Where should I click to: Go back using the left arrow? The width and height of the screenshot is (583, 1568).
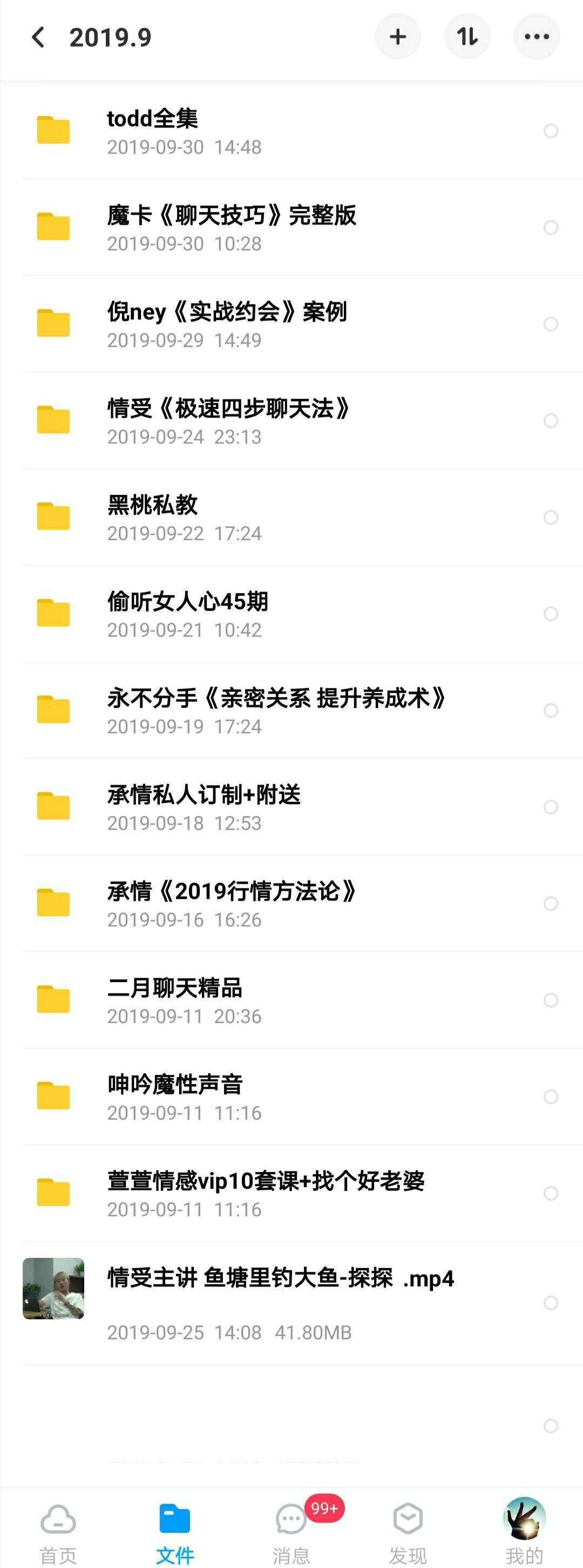(38, 37)
